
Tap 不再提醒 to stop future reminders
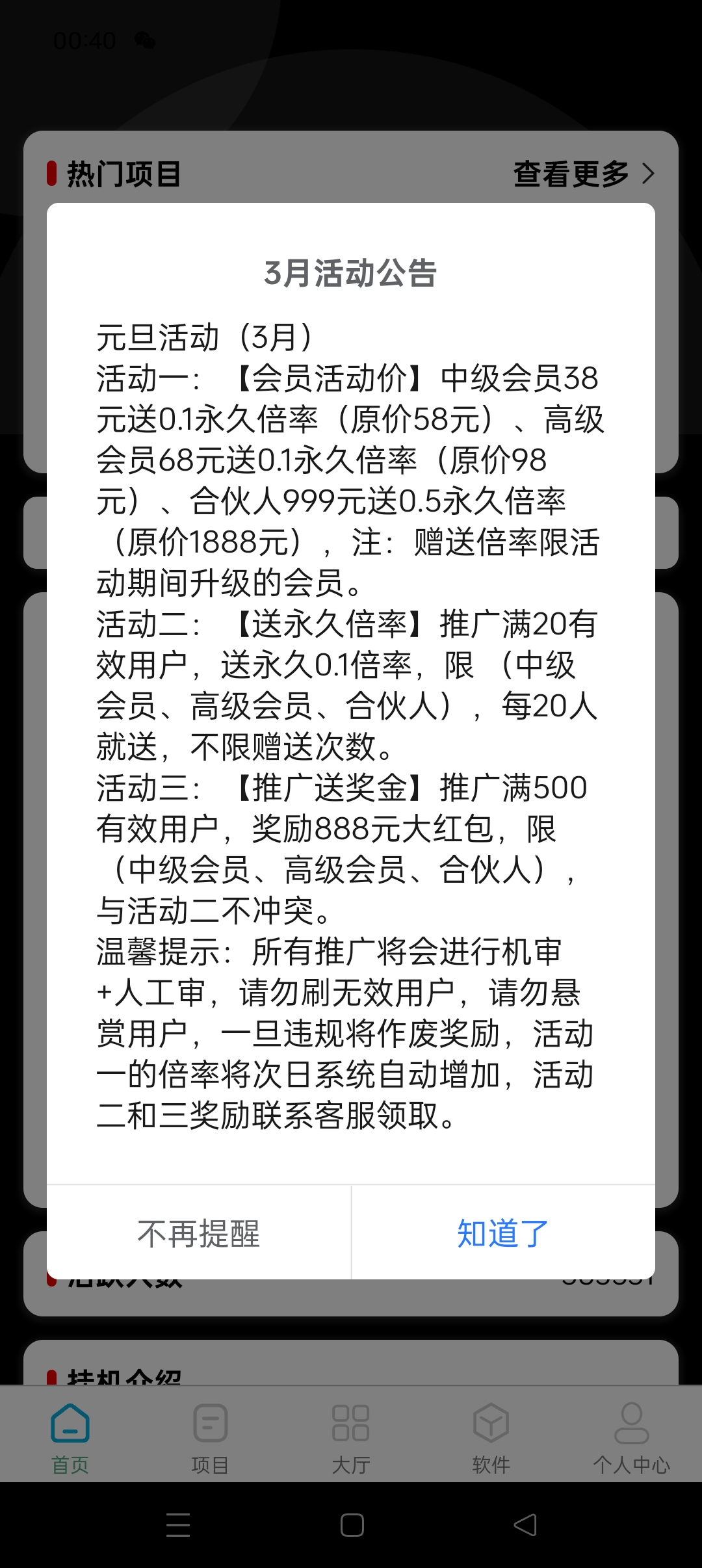pyautogui.click(x=199, y=1233)
